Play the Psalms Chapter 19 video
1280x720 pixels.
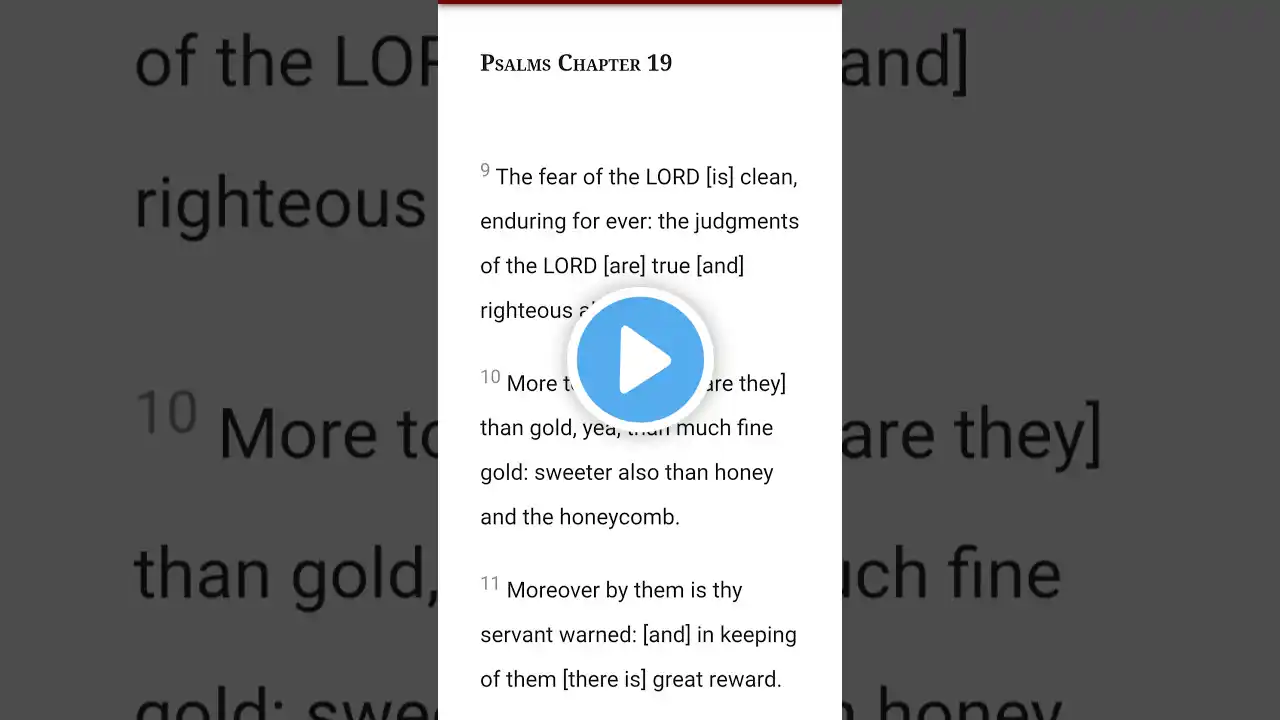click(640, 359)
